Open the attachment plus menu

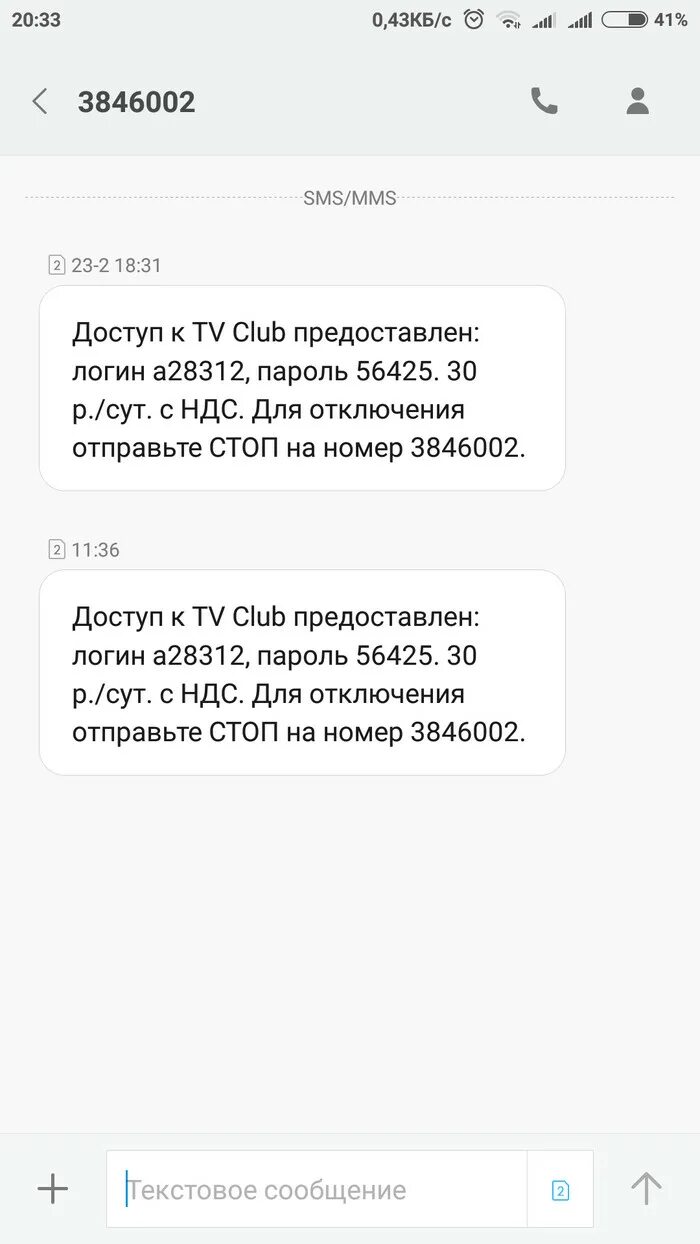coord(52,1189)
